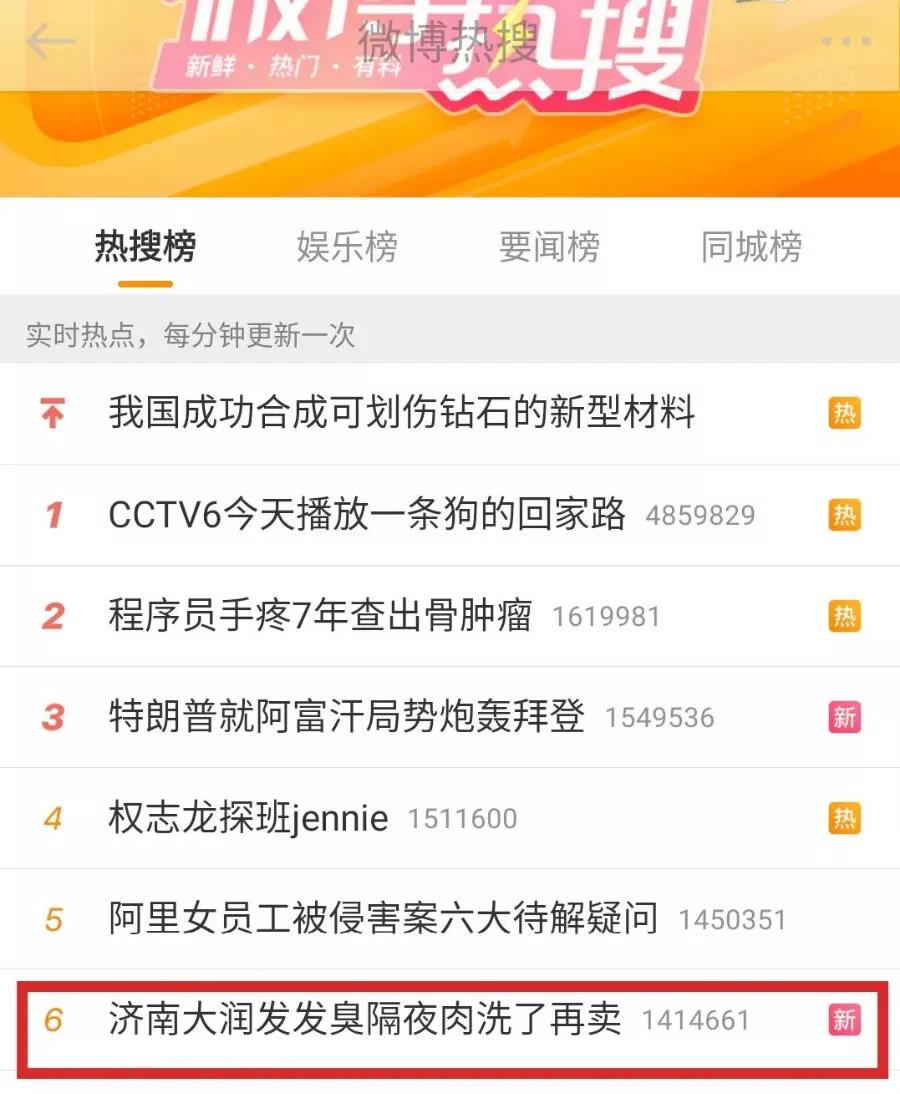Select the 要闻榜 tab
The height and width of the screenshot is (1094, 900).
pyautogui.click(x=549, y=247)
